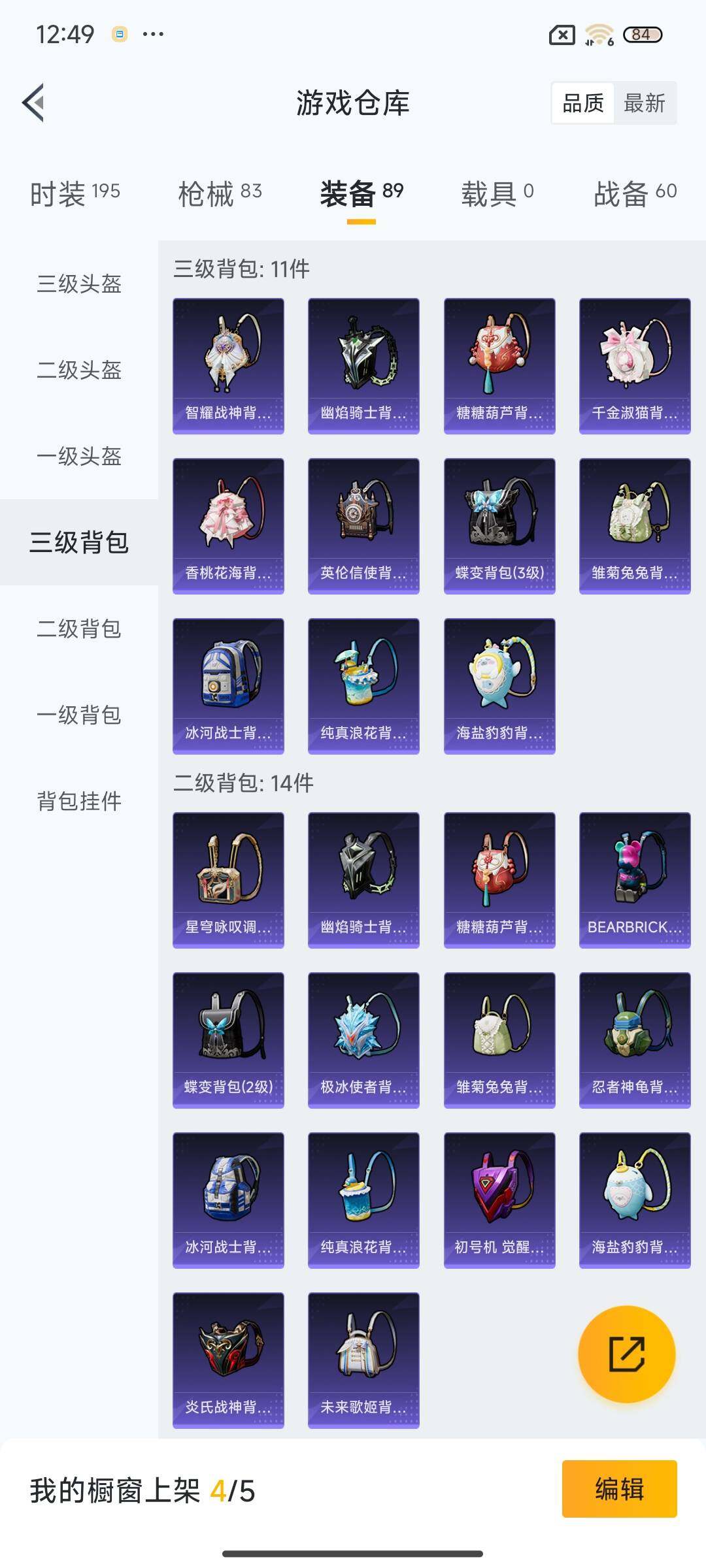
Task: Choose 二级背包 in the sidebar
Action: [79, 629]
